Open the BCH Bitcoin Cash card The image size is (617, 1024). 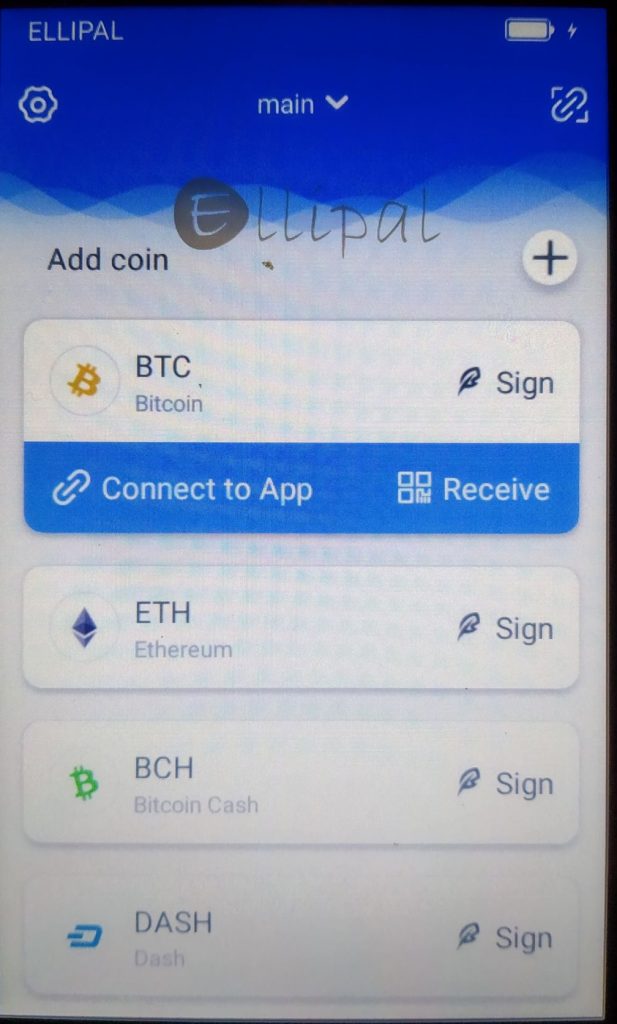click(200, 783)
